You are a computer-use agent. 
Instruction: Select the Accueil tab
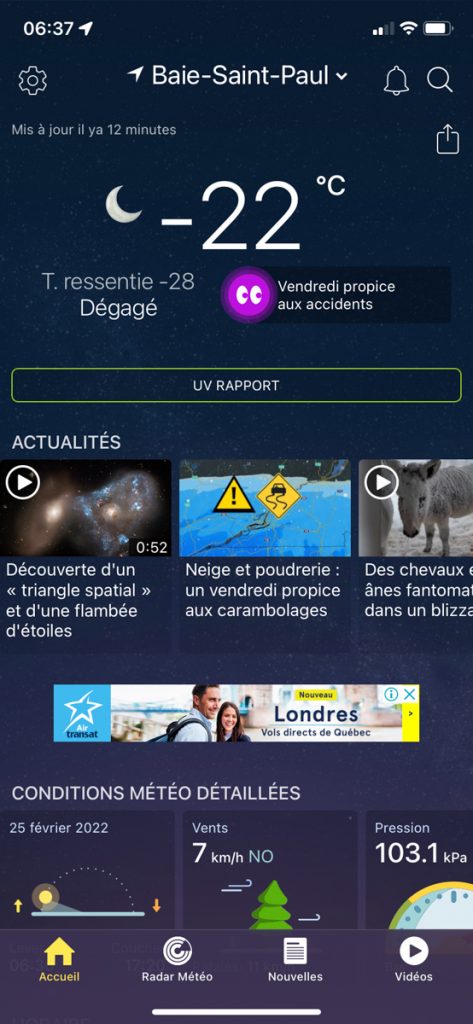(59, 960)
